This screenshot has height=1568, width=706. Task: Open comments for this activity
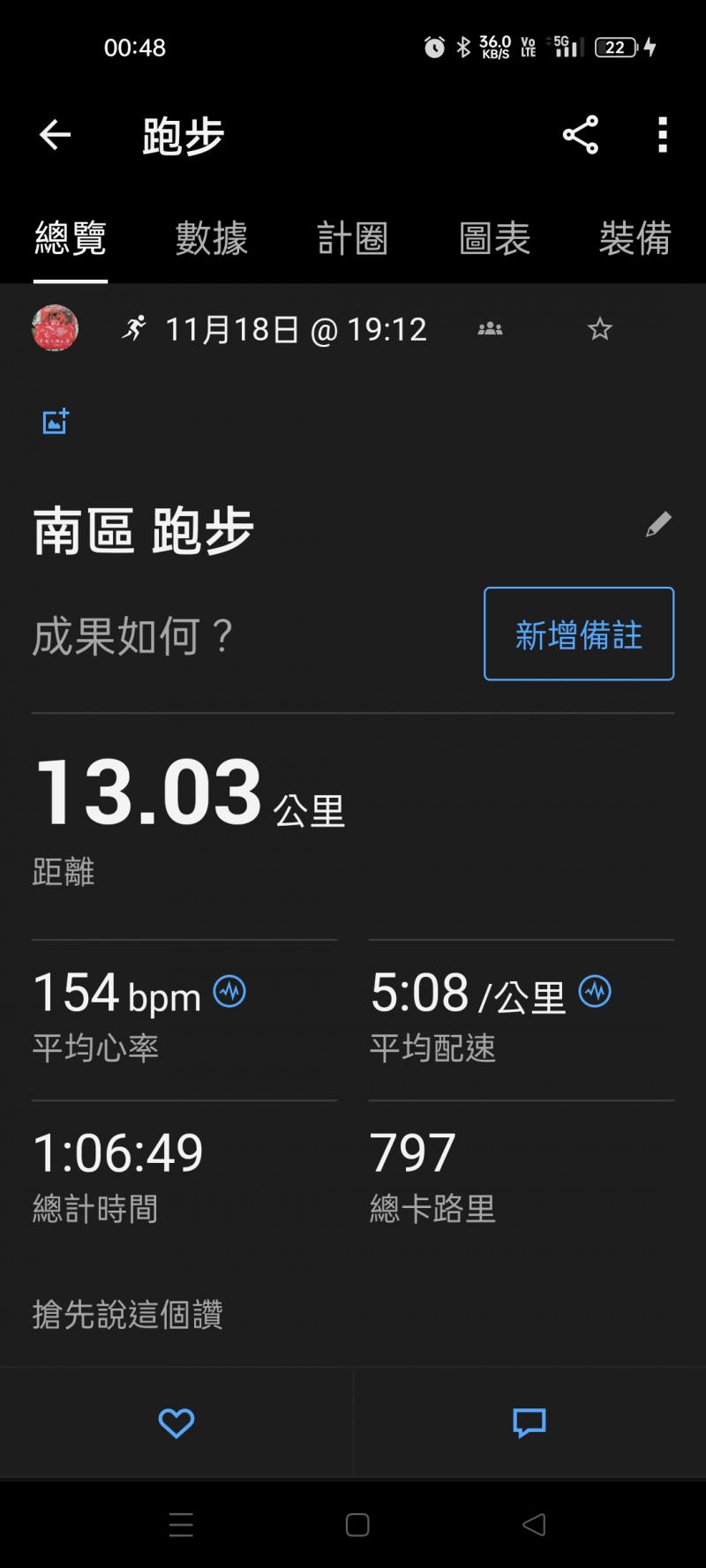pos(529,1422)
